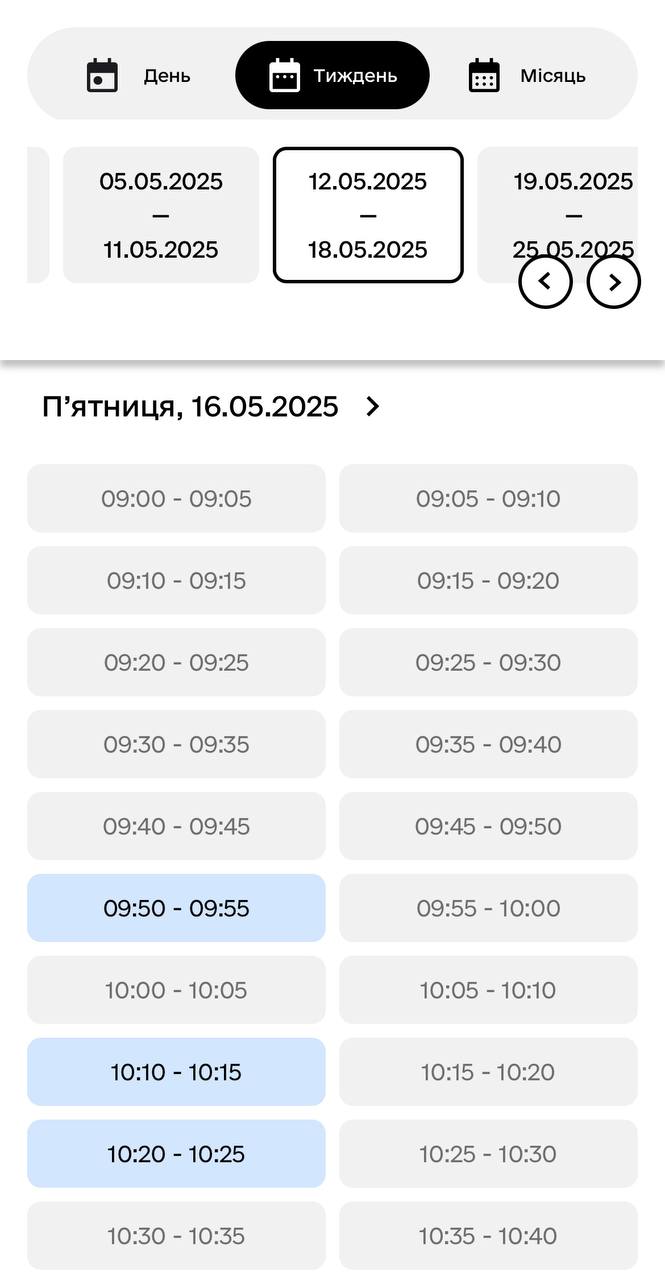Switch to the Місяць view

527,75
